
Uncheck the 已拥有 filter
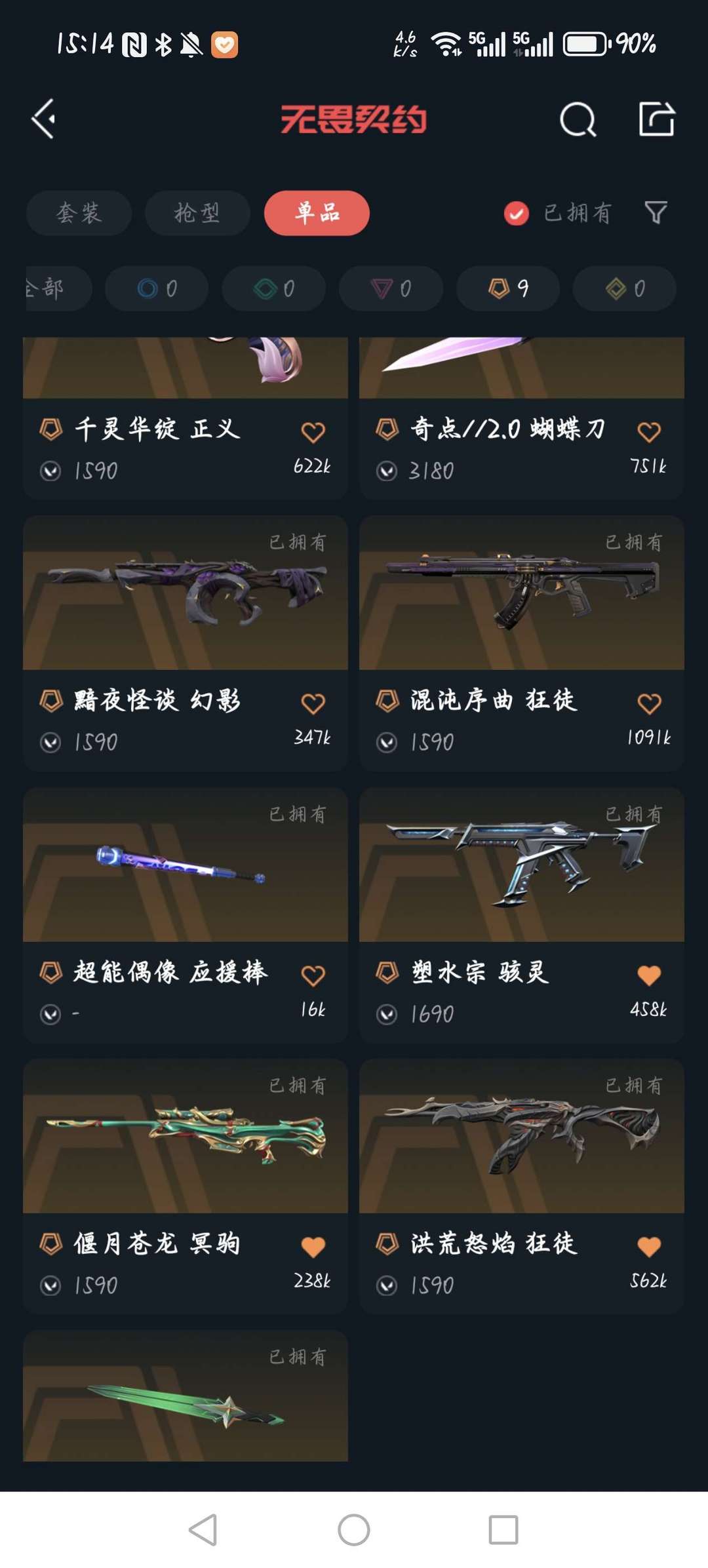click(517, 213)
